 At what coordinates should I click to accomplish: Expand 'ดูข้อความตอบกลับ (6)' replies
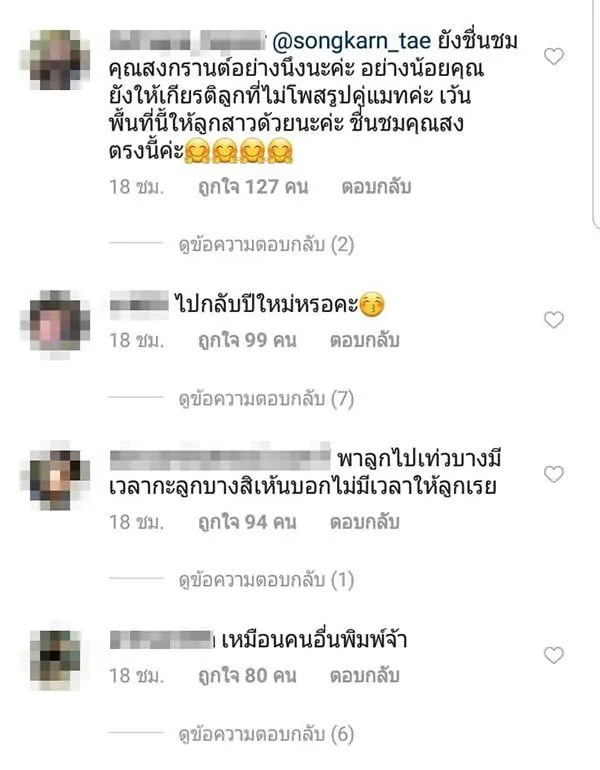(x=266, y=734)
